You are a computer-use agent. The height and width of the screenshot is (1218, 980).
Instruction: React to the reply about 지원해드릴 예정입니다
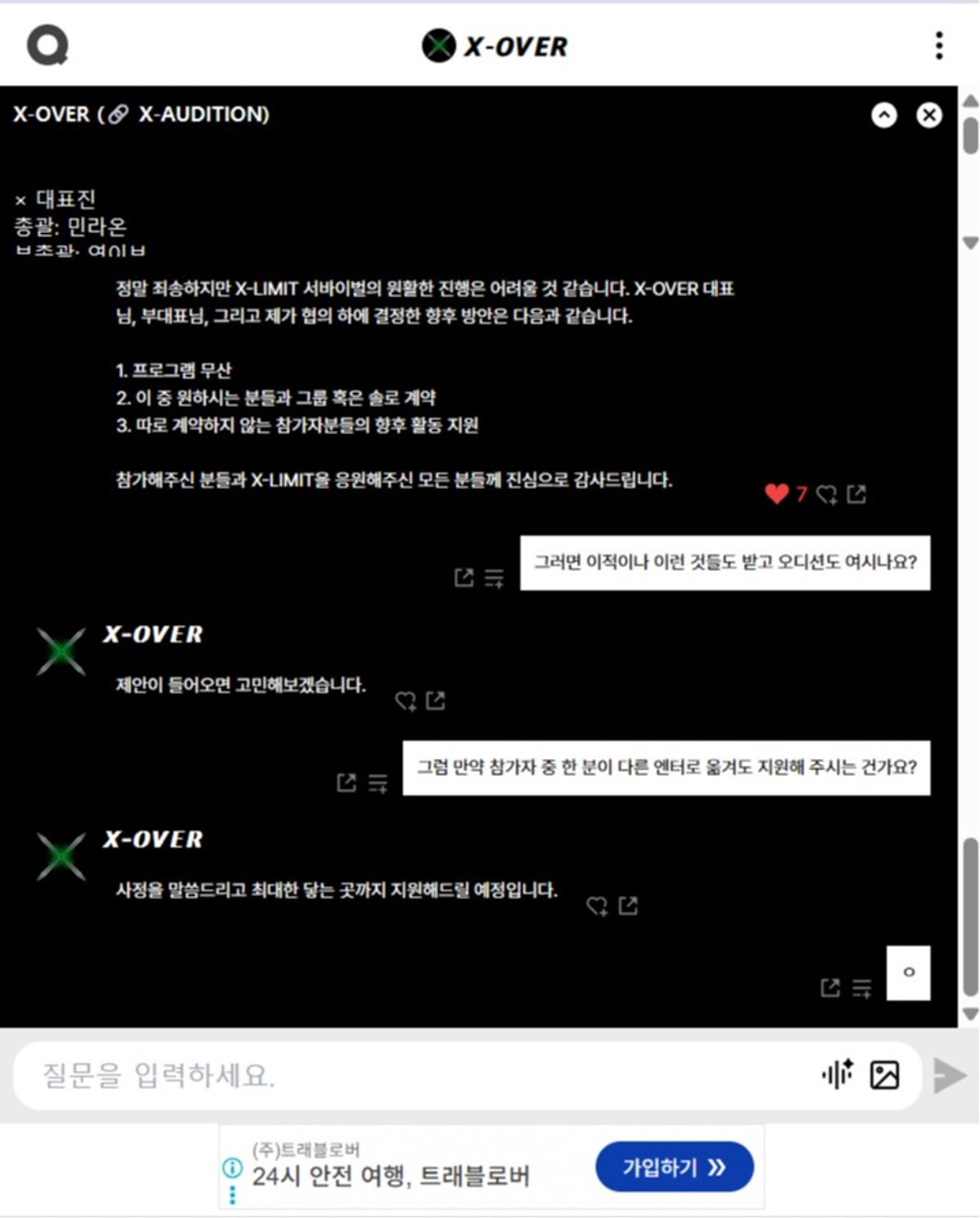(597, 906)
